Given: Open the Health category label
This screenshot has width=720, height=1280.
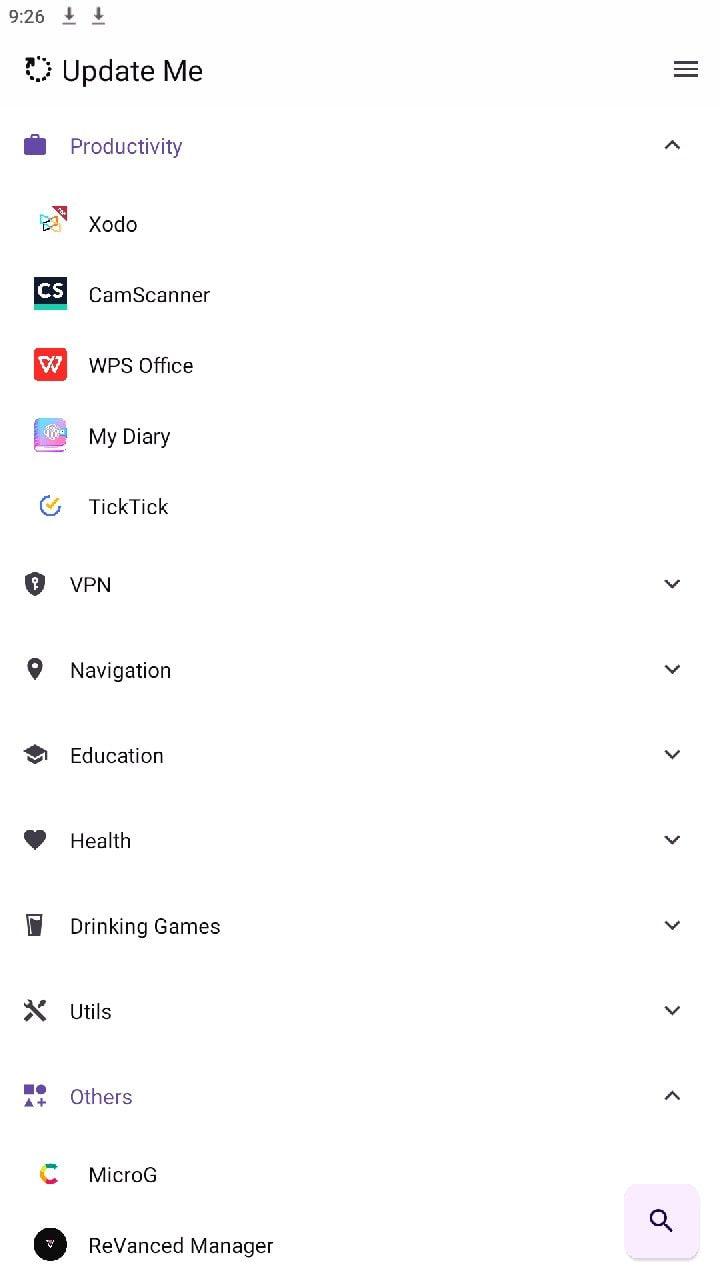Looking at the screenshot, I should pyautogui.click(x=100, y=840).
